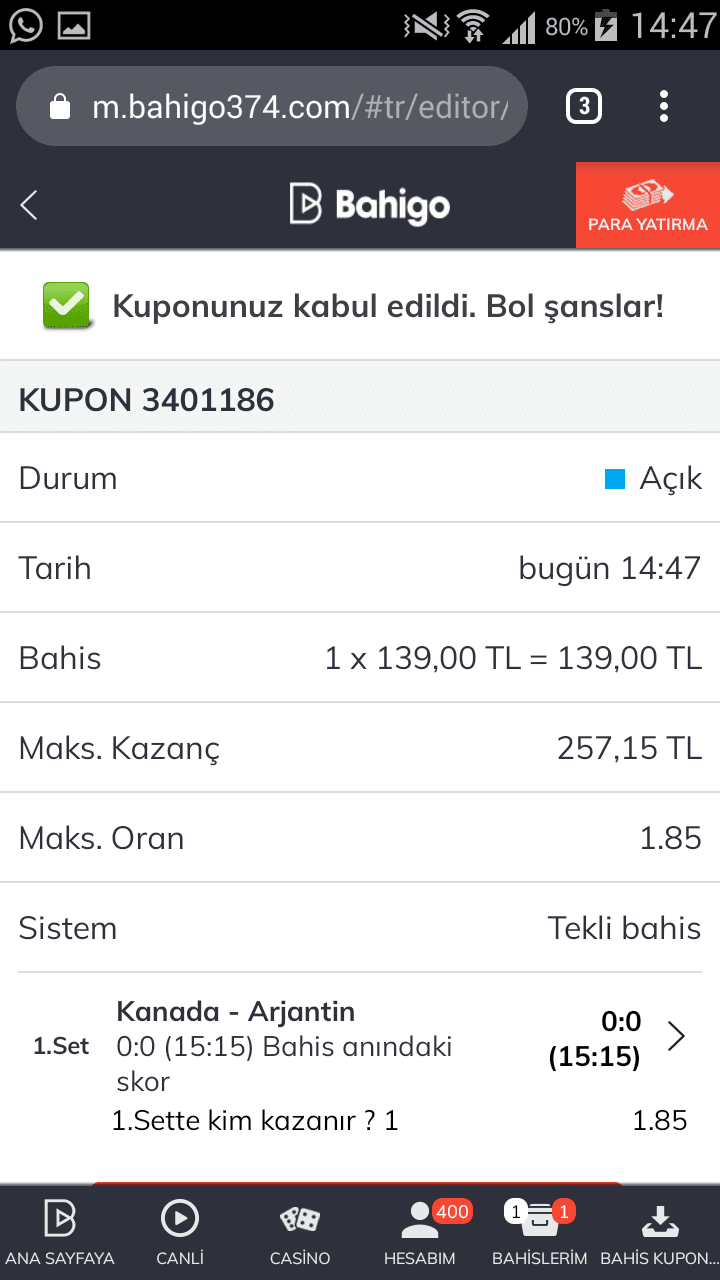Open Hesabım account tab
The image size is (720, 1280).
(x=420, y=1232)
